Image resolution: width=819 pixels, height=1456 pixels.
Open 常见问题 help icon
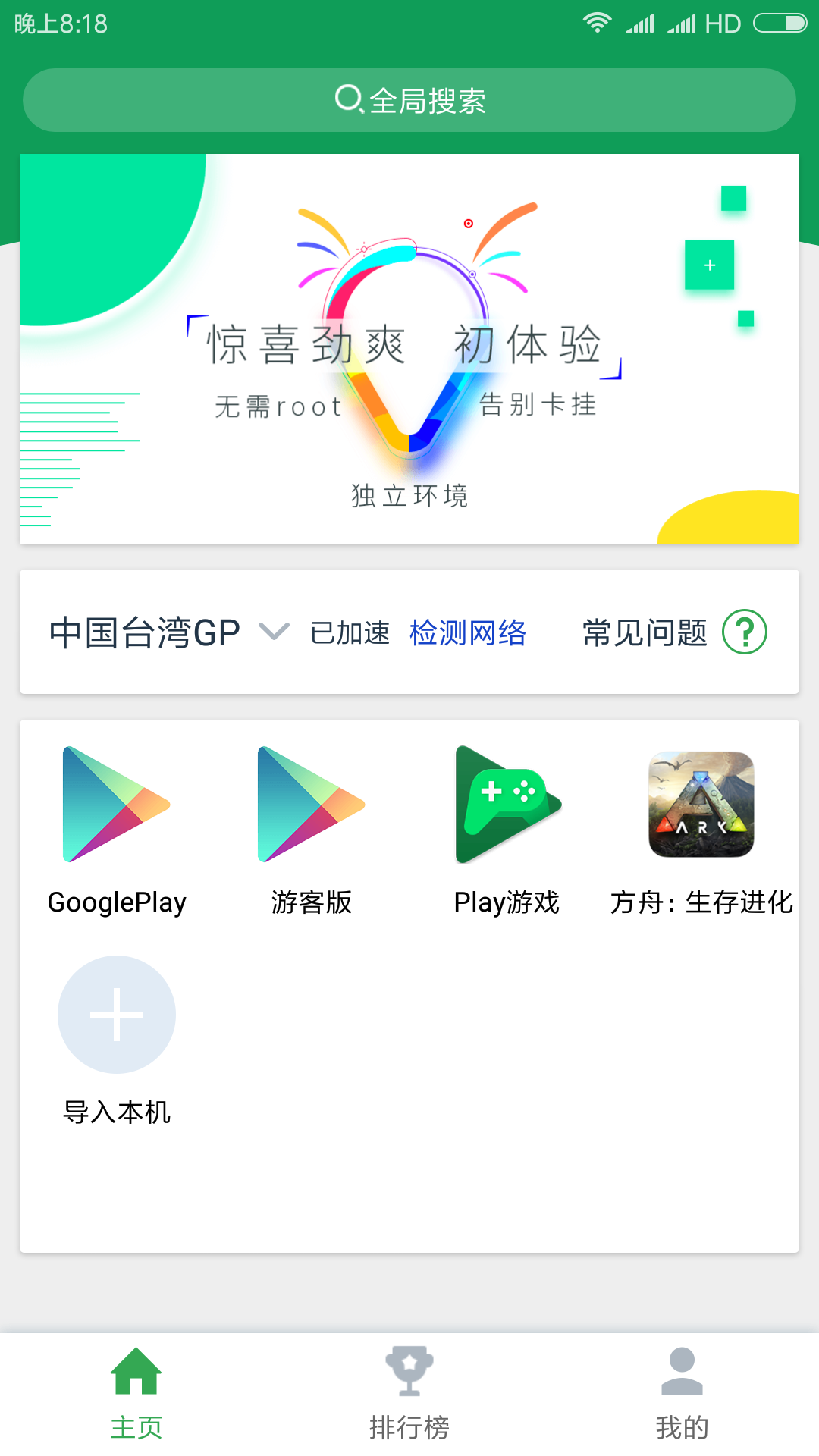744,632
